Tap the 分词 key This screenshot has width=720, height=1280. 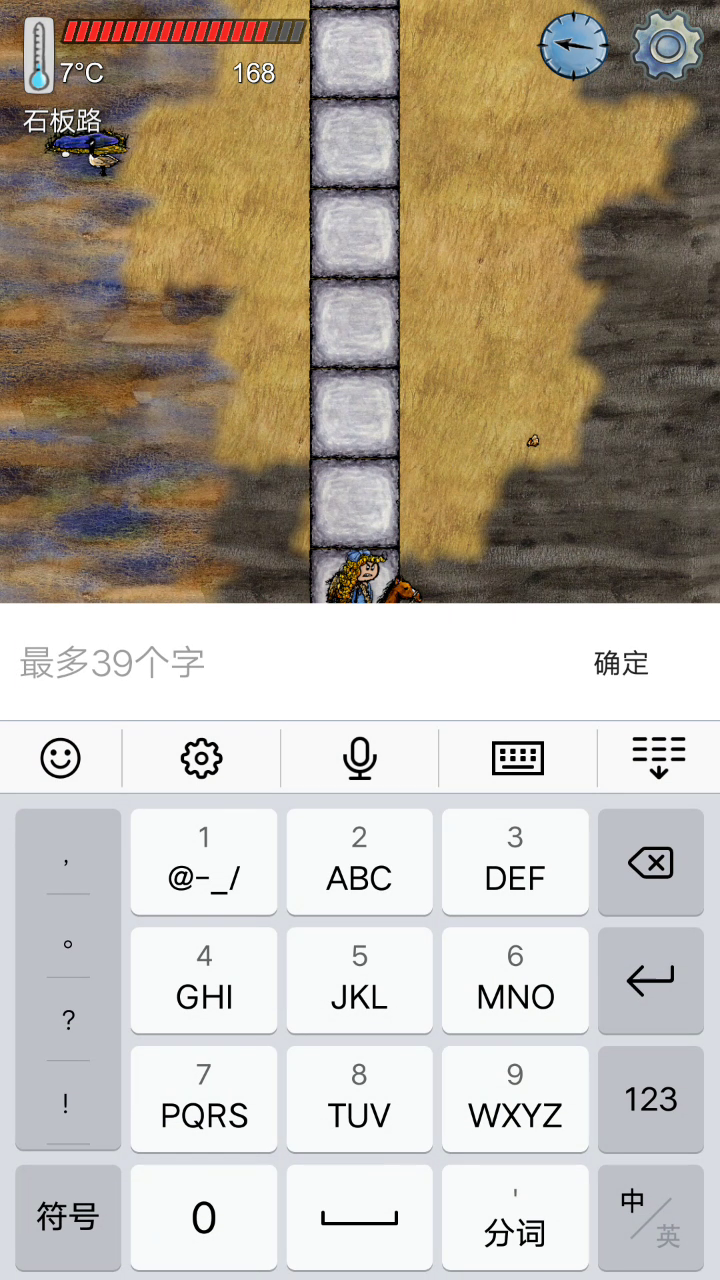coord(515,1217)
